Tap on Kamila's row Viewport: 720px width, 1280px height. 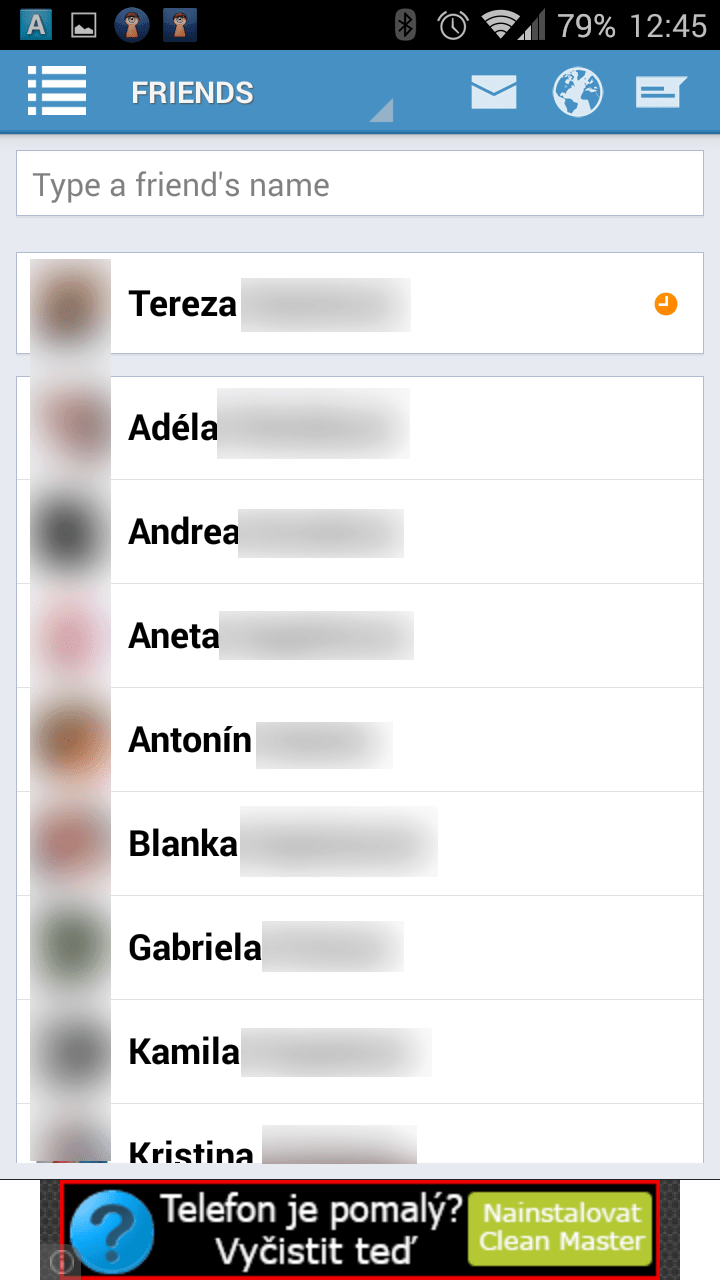(x=360, y=1052)
